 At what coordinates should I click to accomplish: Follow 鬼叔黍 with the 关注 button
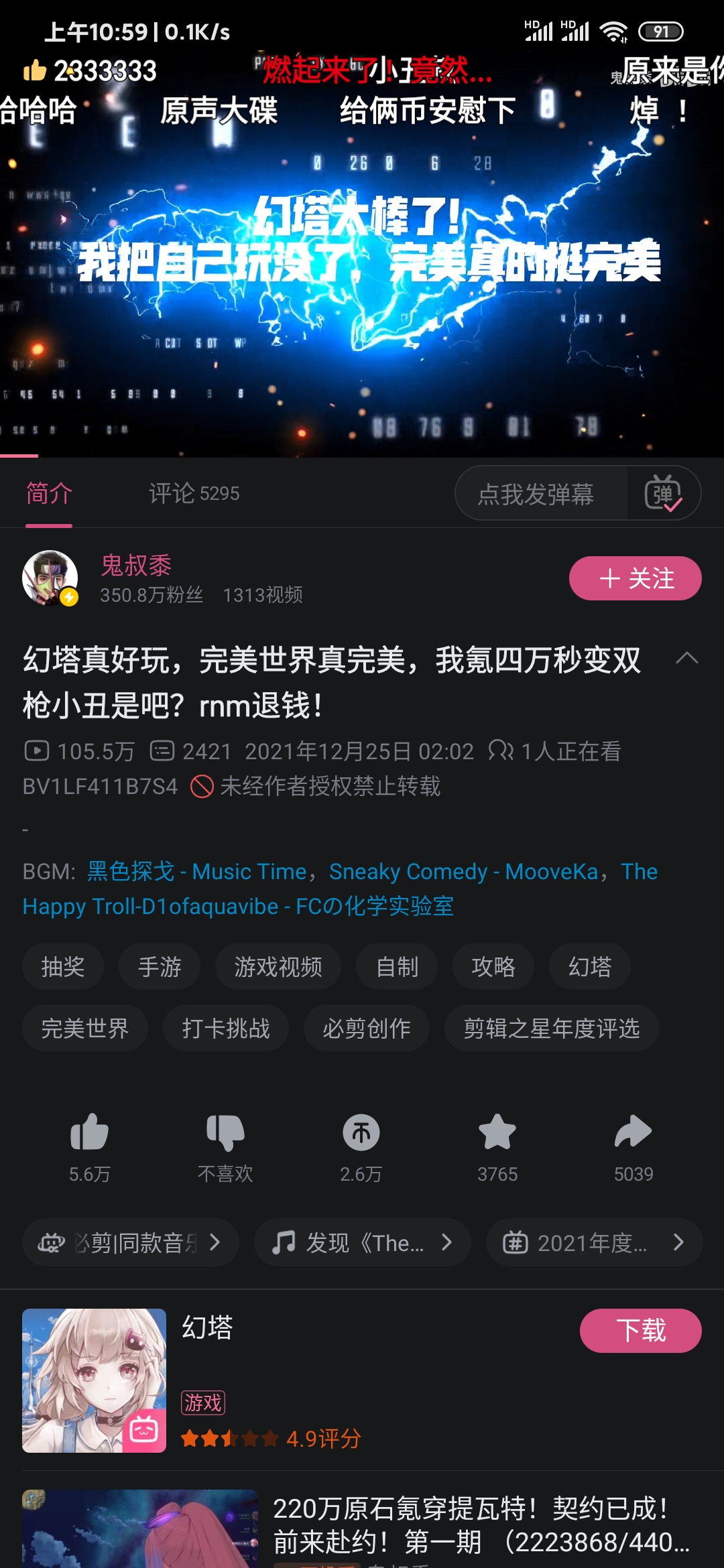click(x=635, y=578)
